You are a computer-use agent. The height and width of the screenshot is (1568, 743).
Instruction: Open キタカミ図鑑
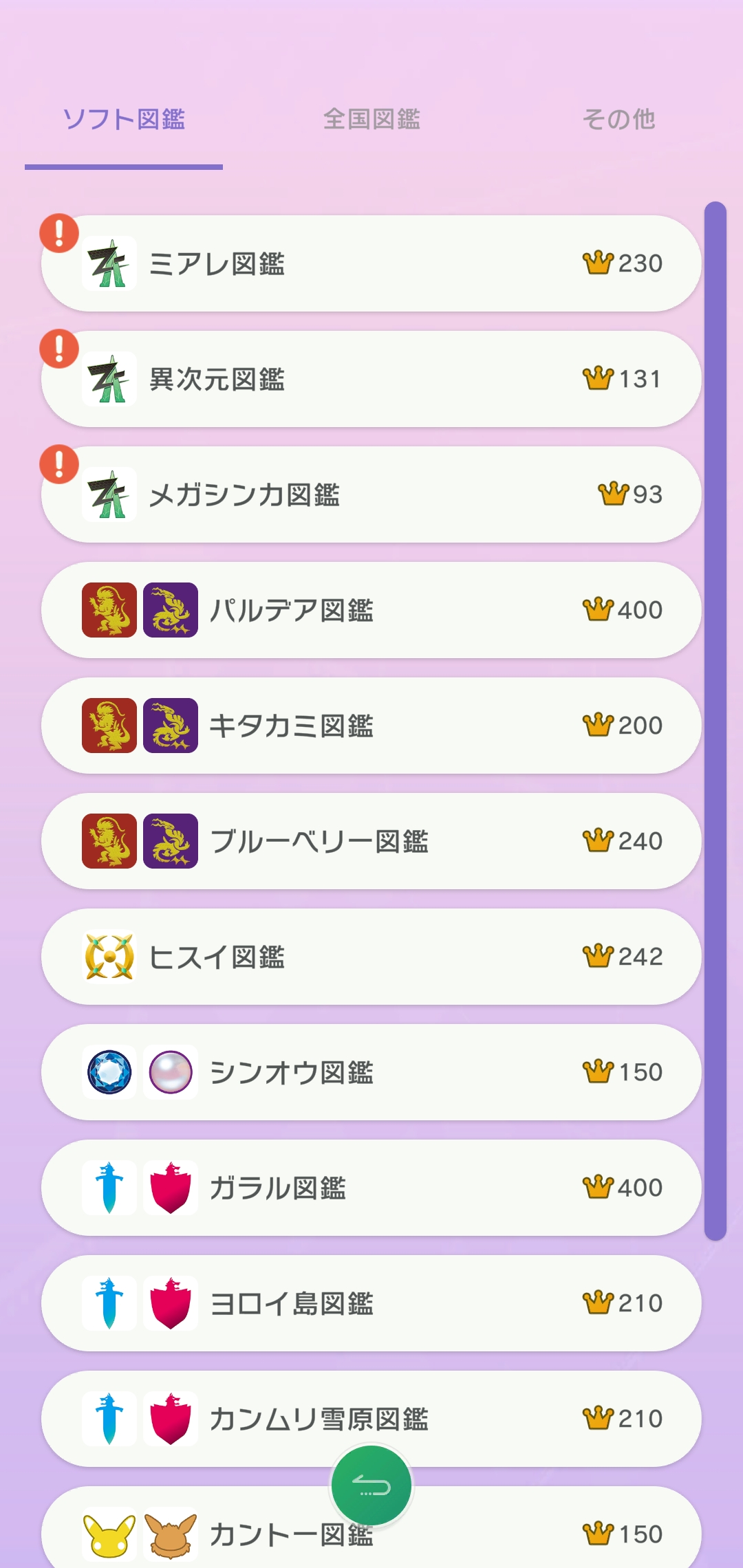click(x=371, y=726)
